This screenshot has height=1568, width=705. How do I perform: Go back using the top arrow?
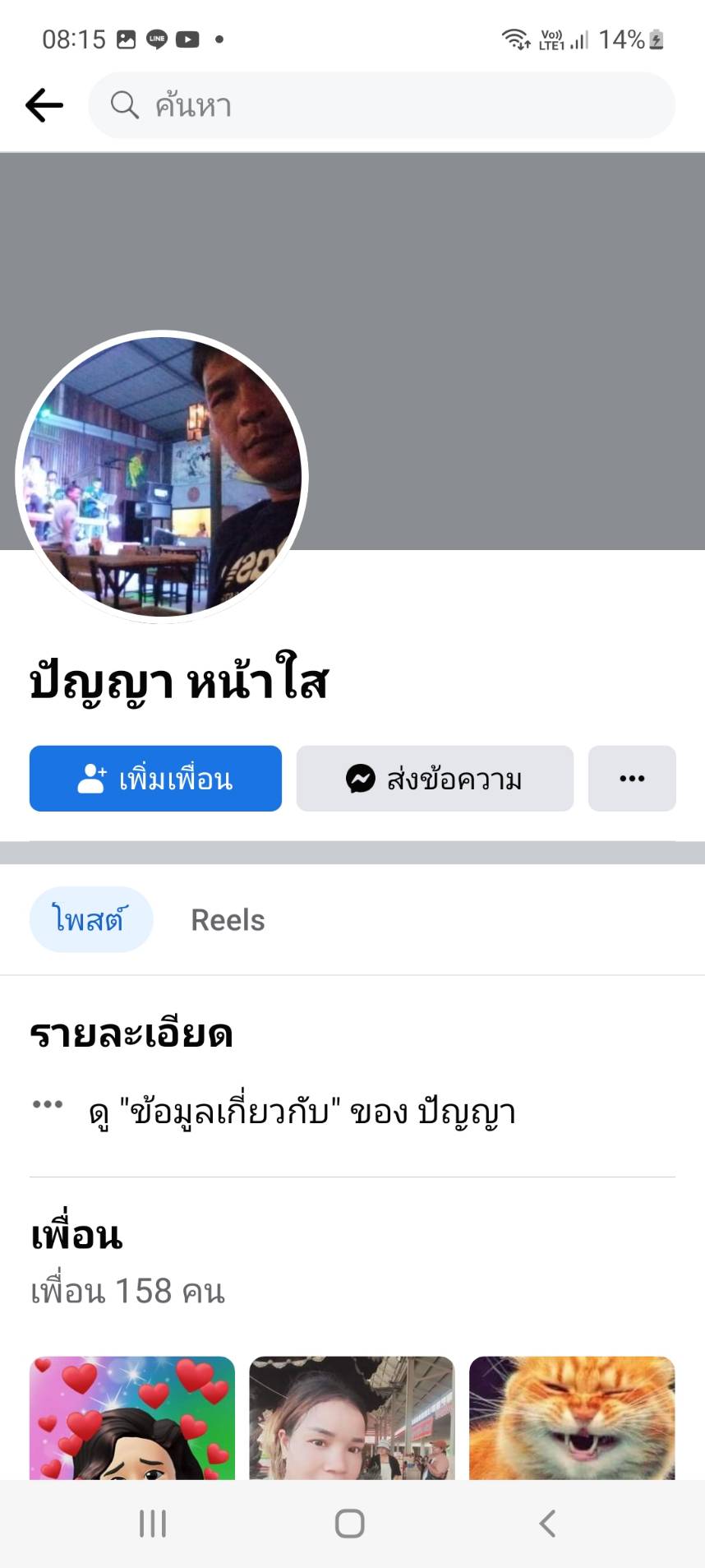coord(44,105)
